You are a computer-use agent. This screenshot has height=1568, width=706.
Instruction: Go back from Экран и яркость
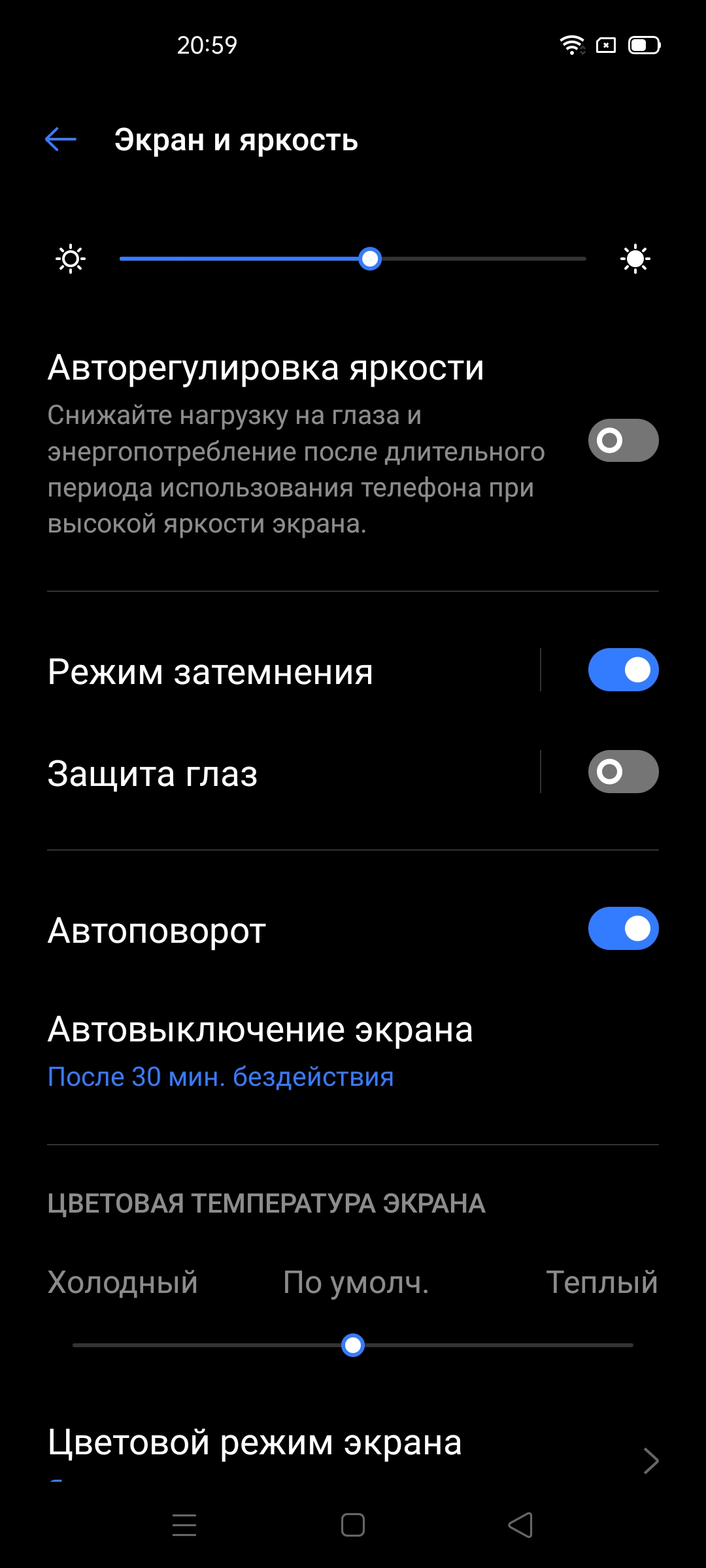[x=61, y=139]
